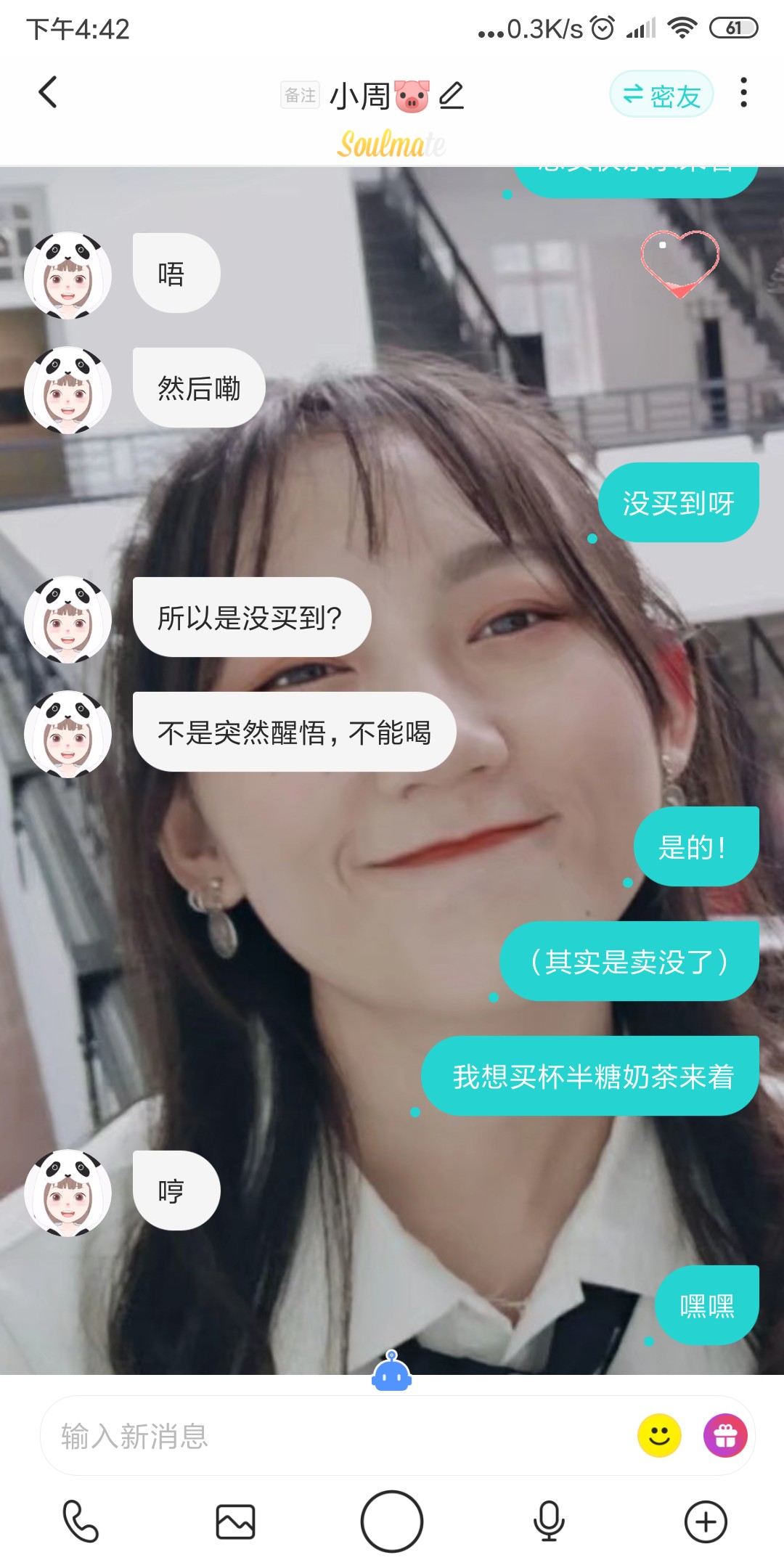Start a voice call with phone icon
The image size is (784, 1568).
coord(80,1521)
